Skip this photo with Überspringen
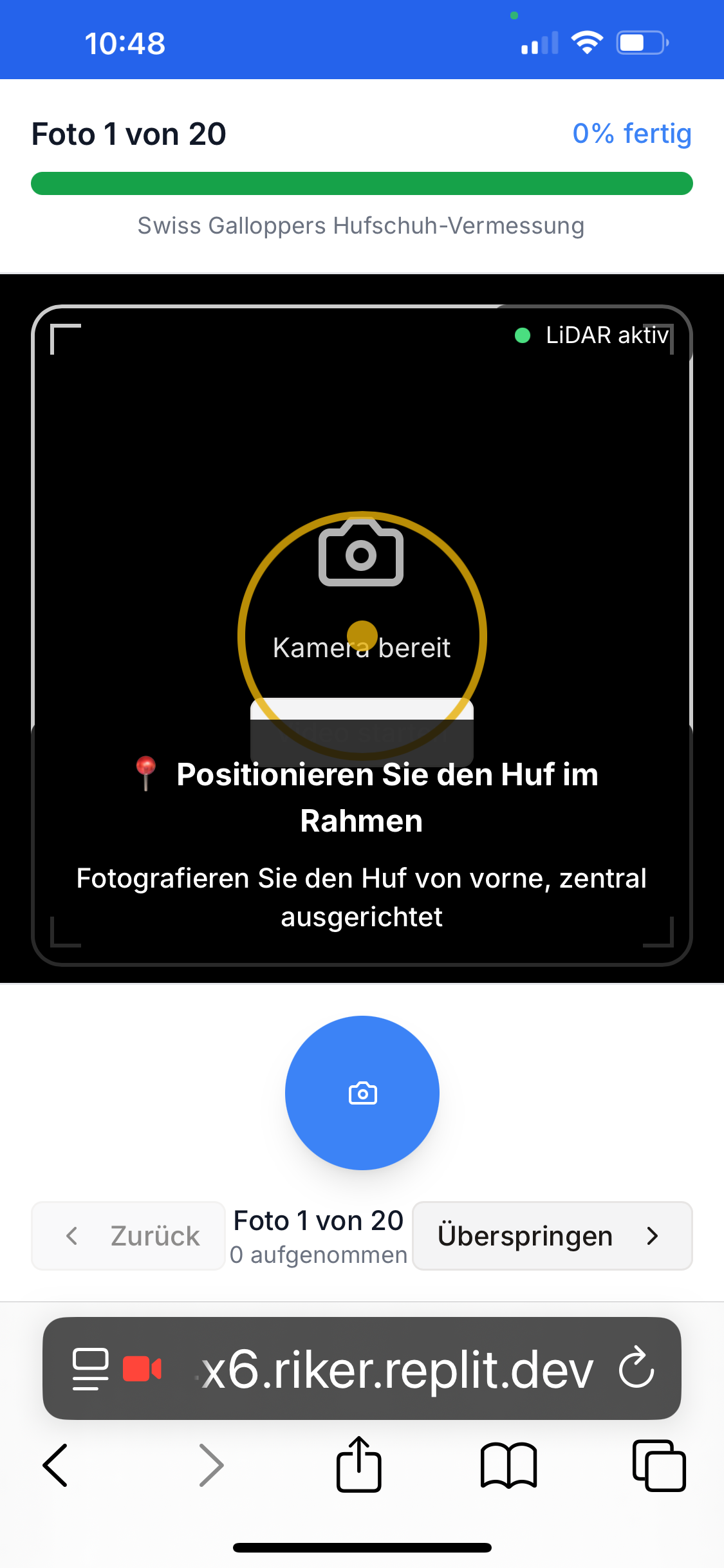The image size is (724, 1568). coord(552,1236)
